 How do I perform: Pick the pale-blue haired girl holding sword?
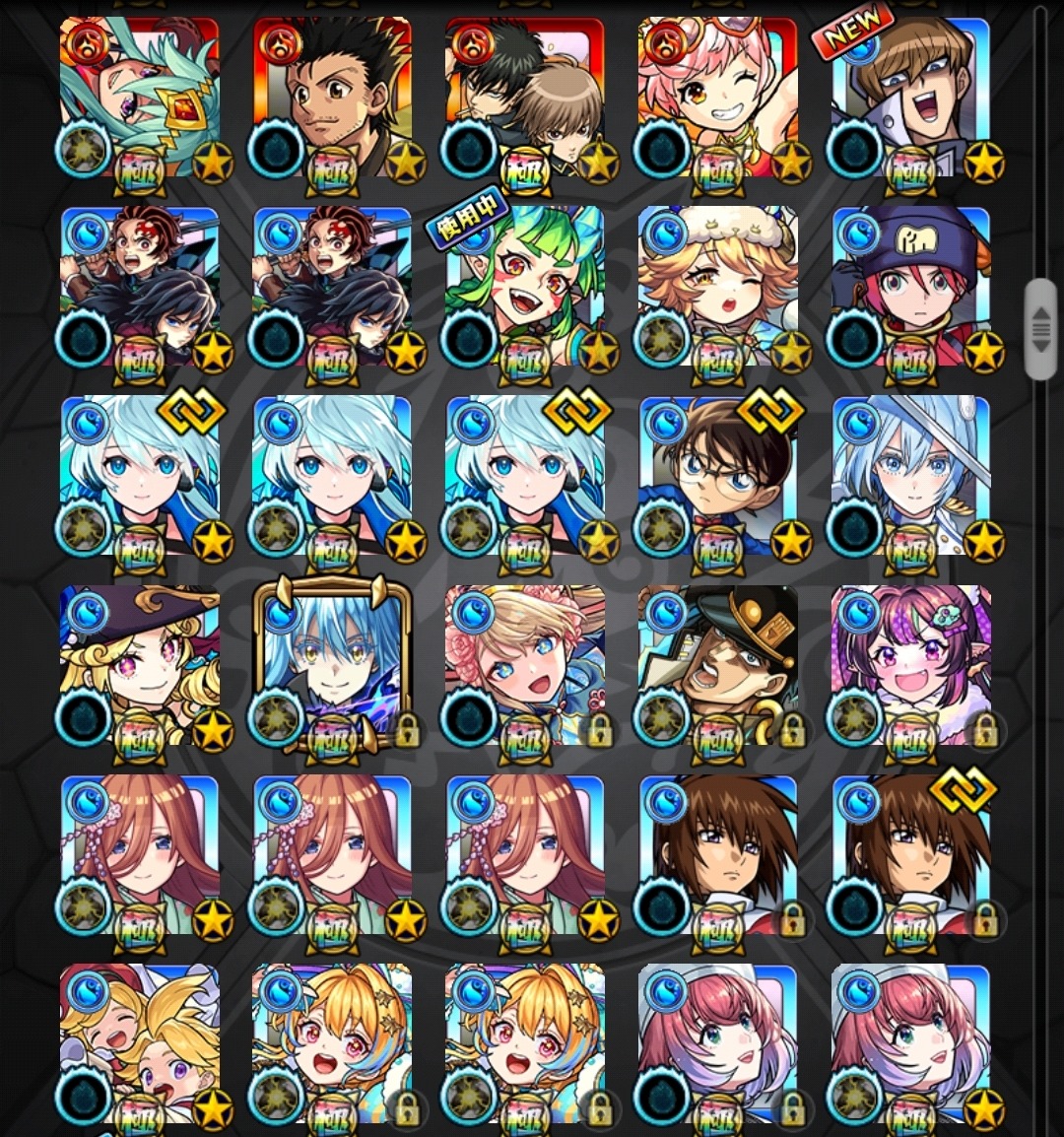tap(911, 477)
